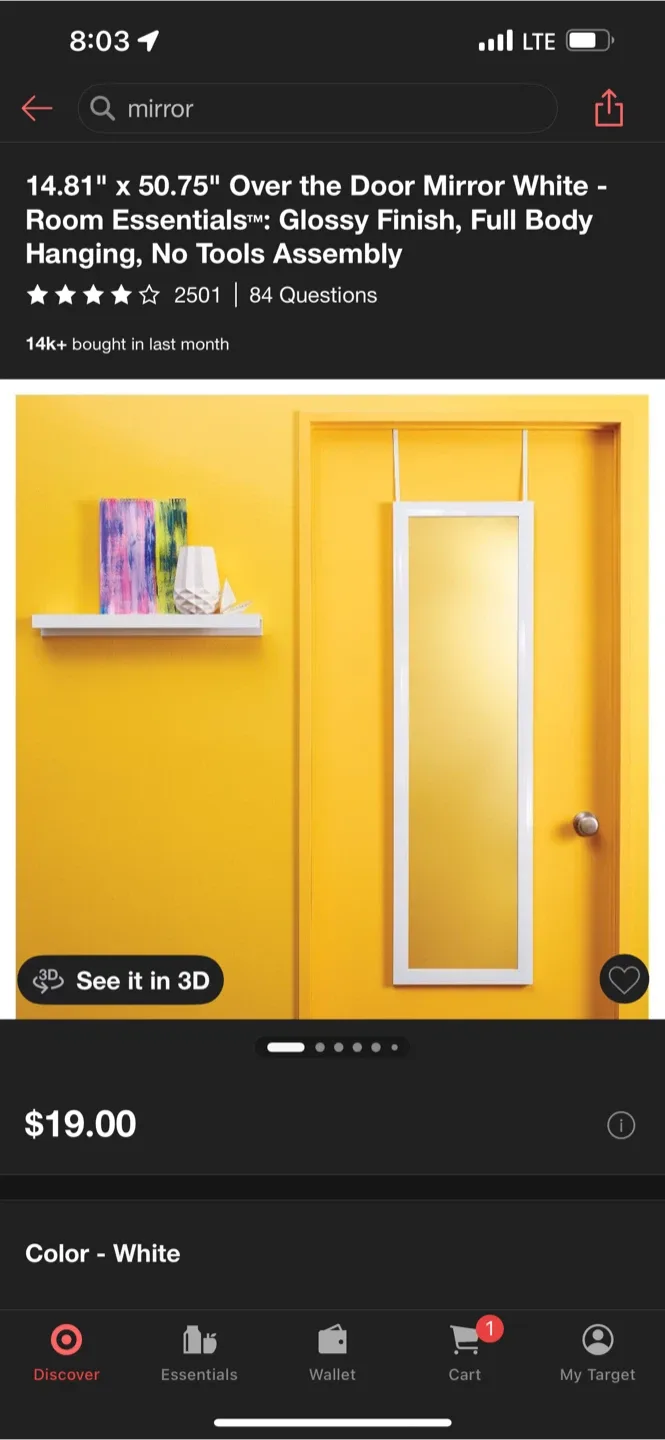Viewport: 665px width, 1440px height.
Task: Open the Essentials tab
Action: [x=199, y=1353]
